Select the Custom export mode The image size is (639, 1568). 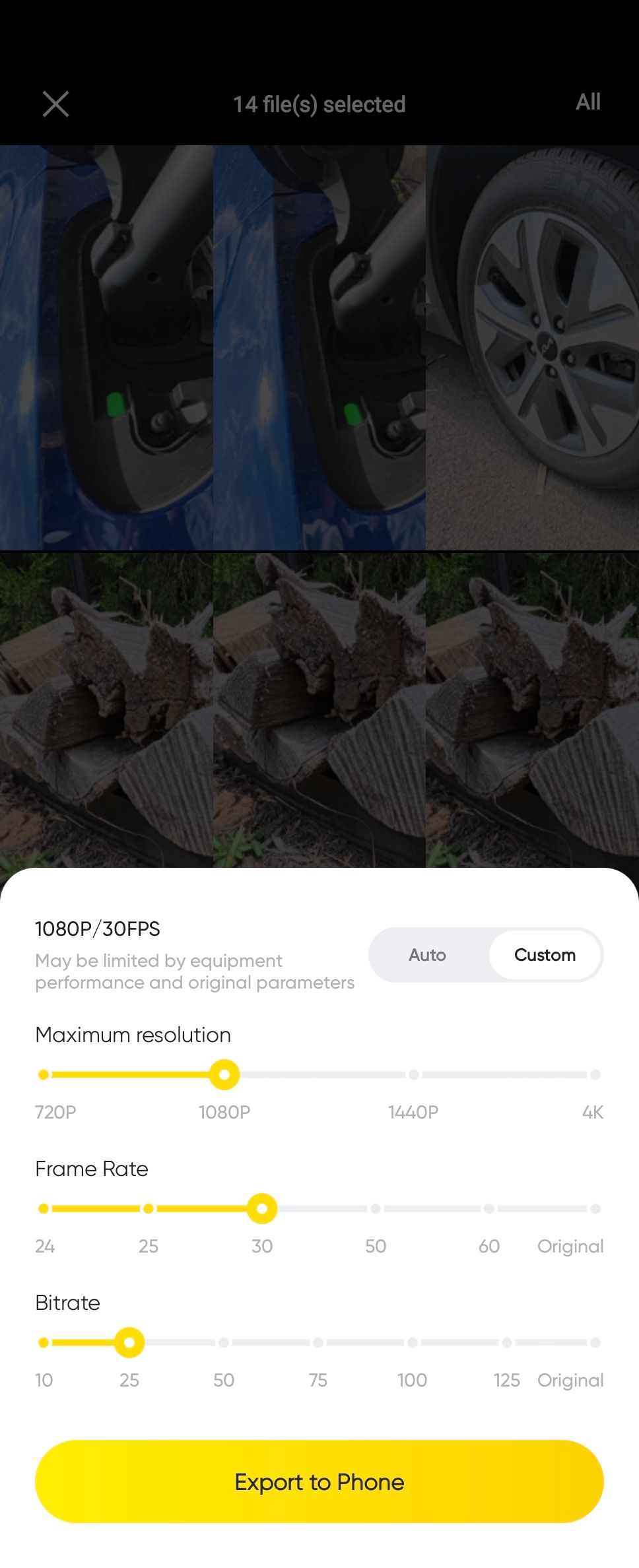545,955
